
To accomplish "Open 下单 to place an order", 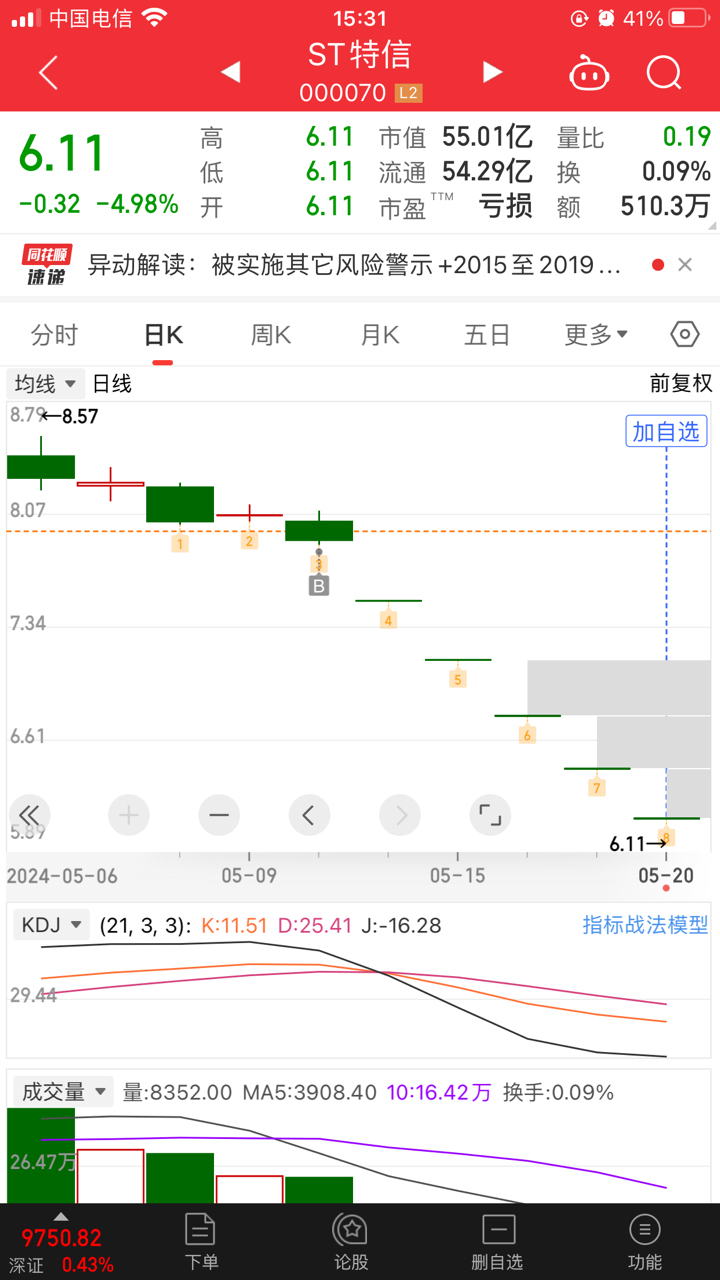I will tap(201, 1242).
